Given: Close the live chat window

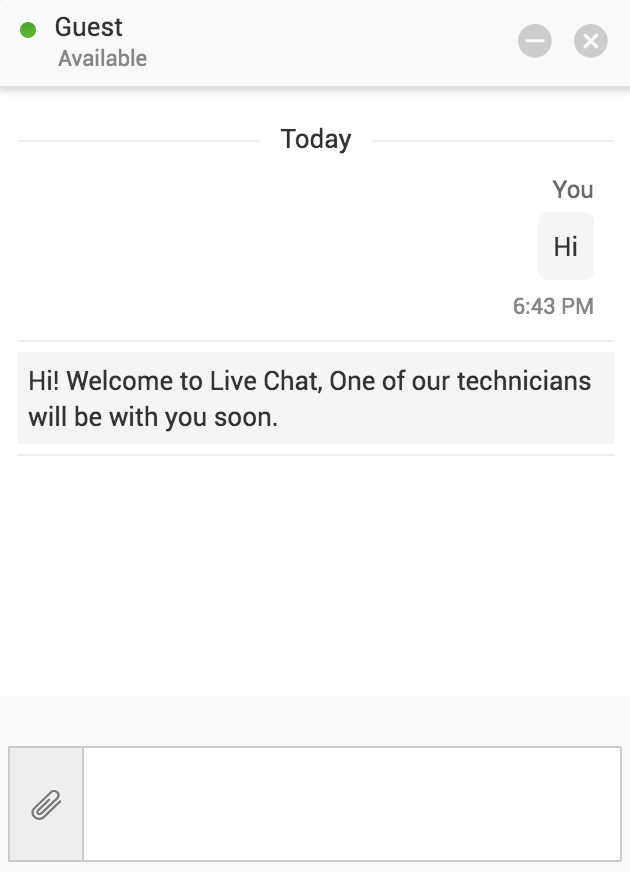Looking at the screenshot, I should coord(590,41).
